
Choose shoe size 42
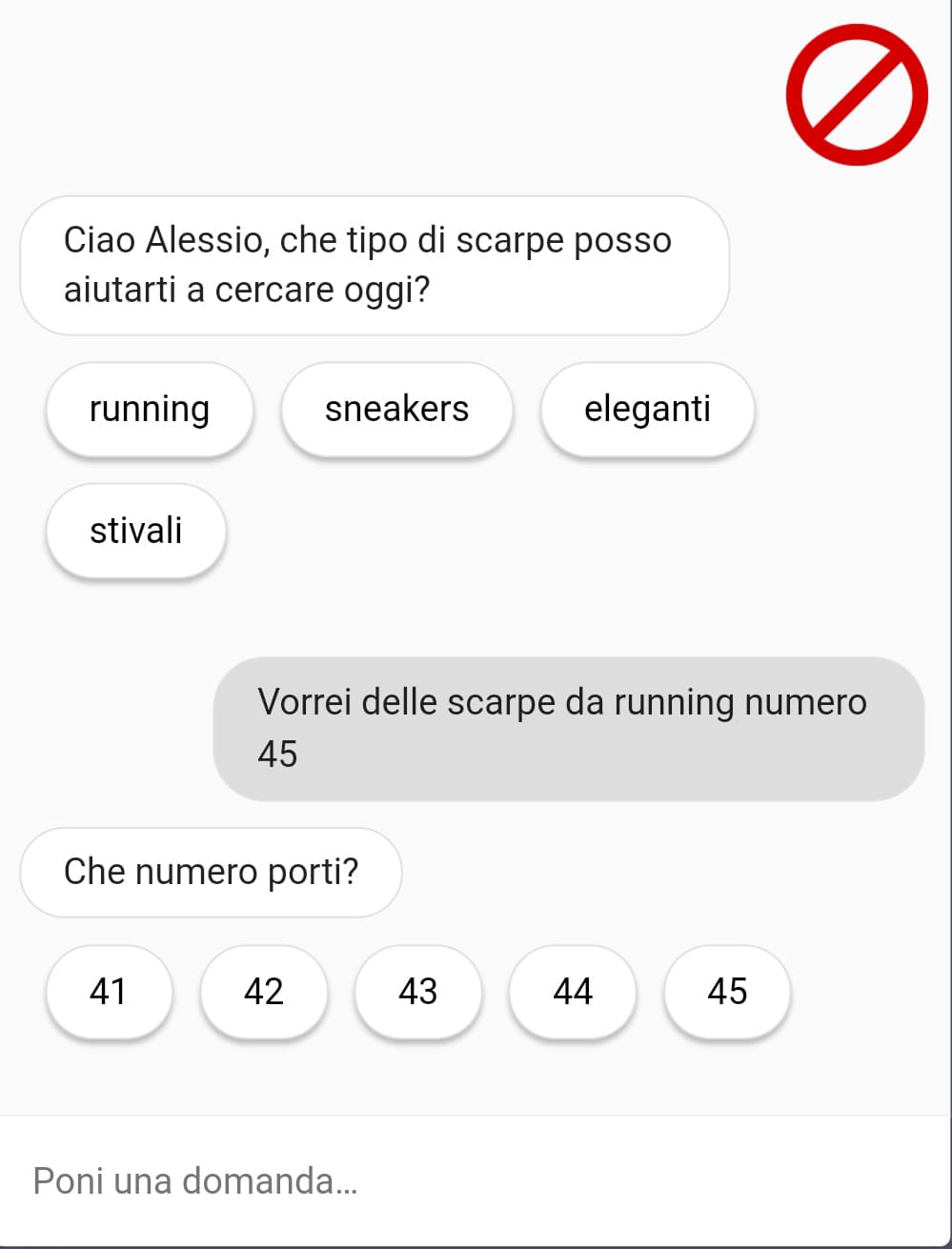[x=264, y=991]
